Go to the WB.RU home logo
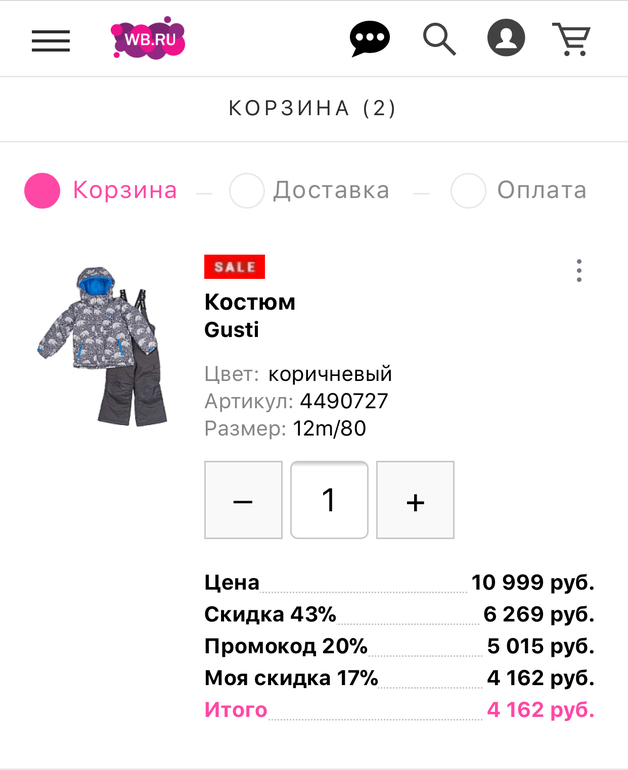 pyautogui.click(x=148, y=39)
